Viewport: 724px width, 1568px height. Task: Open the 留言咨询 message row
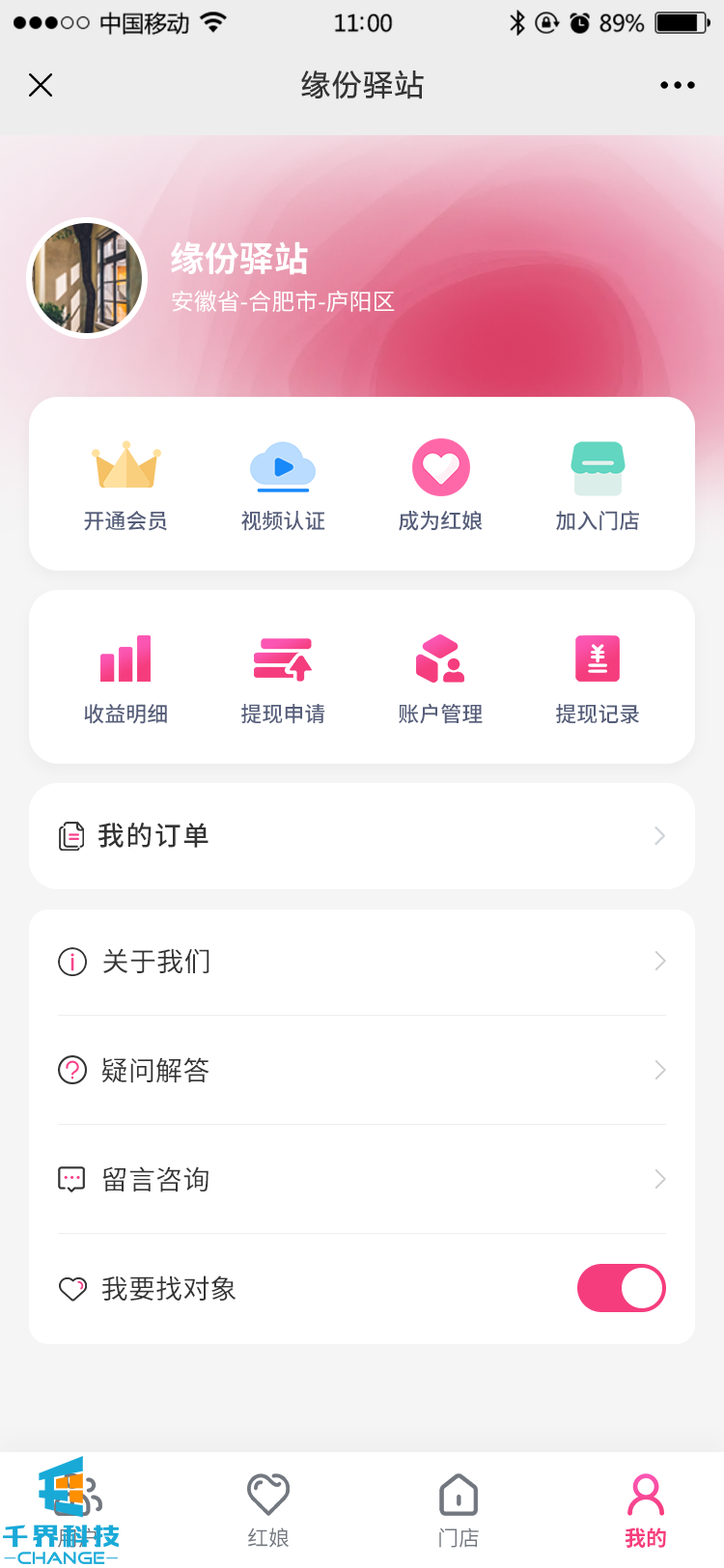coord(362,1180)
